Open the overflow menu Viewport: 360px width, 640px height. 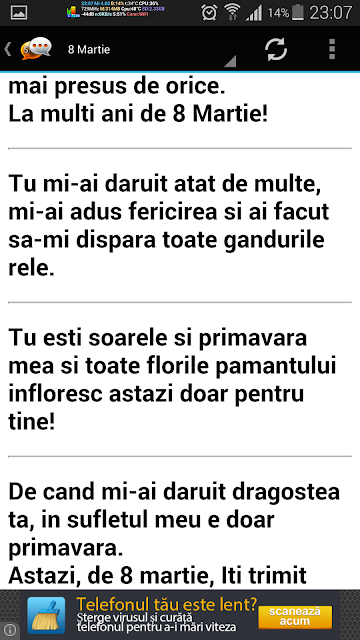332,49
